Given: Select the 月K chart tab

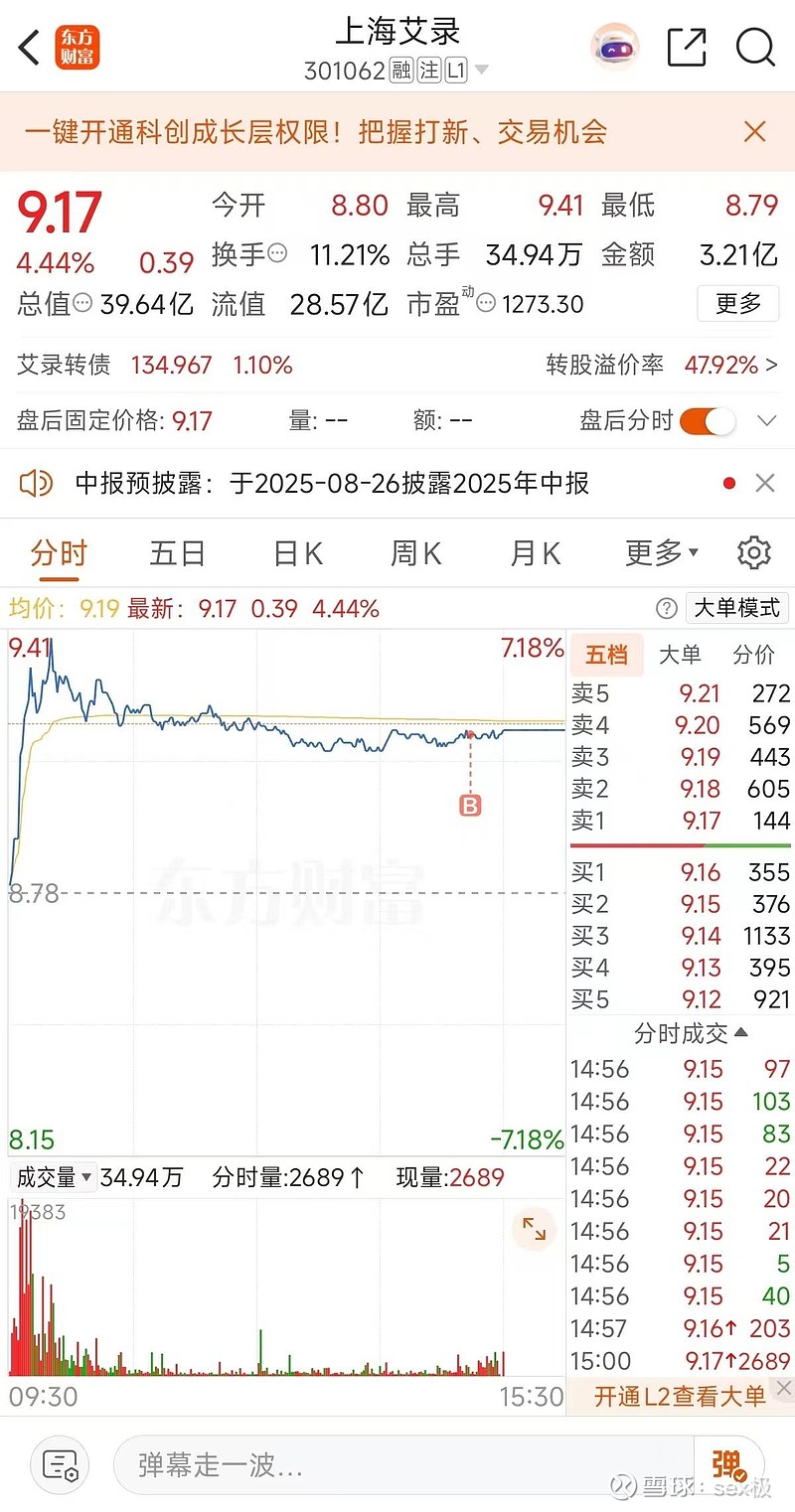Looking at the screenshot, I should [535, 553].
